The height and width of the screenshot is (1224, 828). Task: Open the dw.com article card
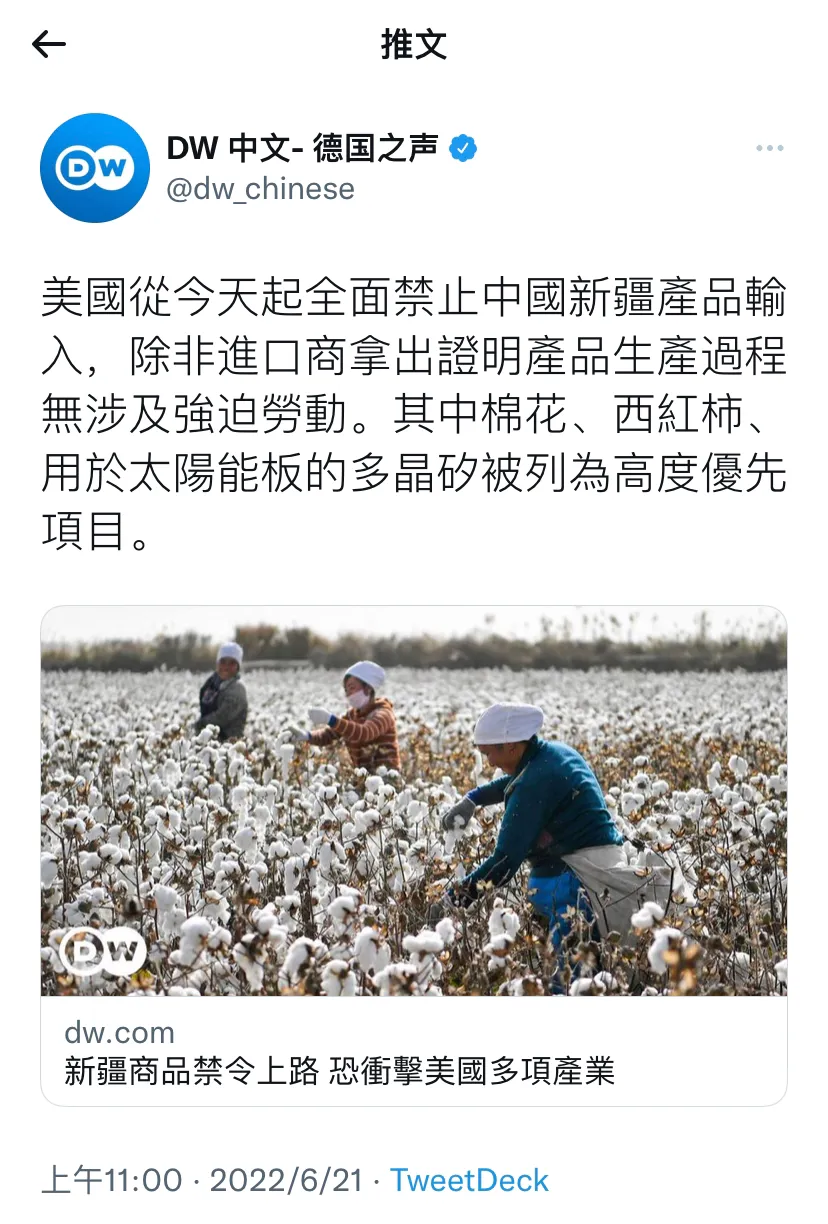pyautogui.click(x=413, y=855)
